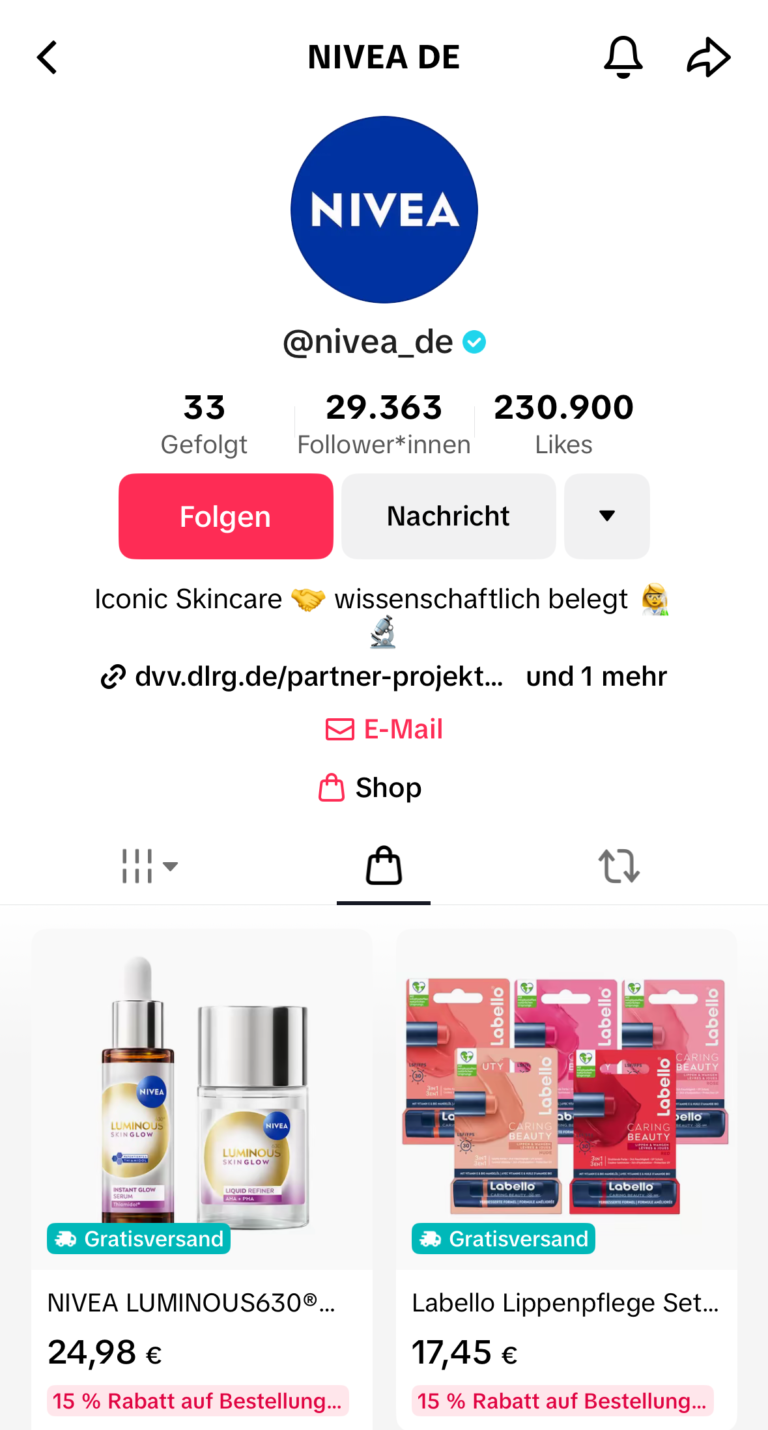Viewport: 768px width, 1430px height.
Task: Click the back arrow icon
Action: click(47, 57)
